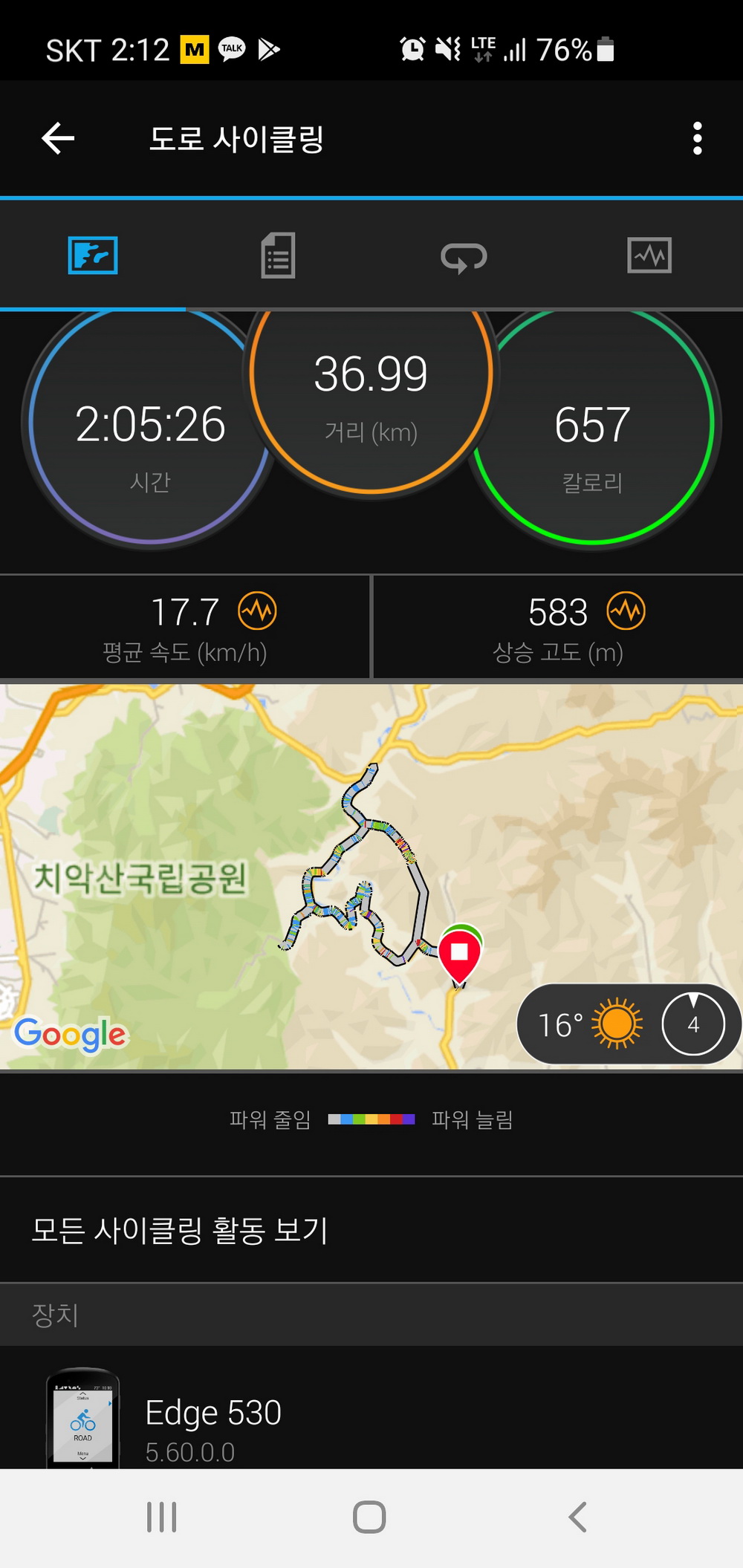Go back using the top-left arrow

(x=58, y=138)
